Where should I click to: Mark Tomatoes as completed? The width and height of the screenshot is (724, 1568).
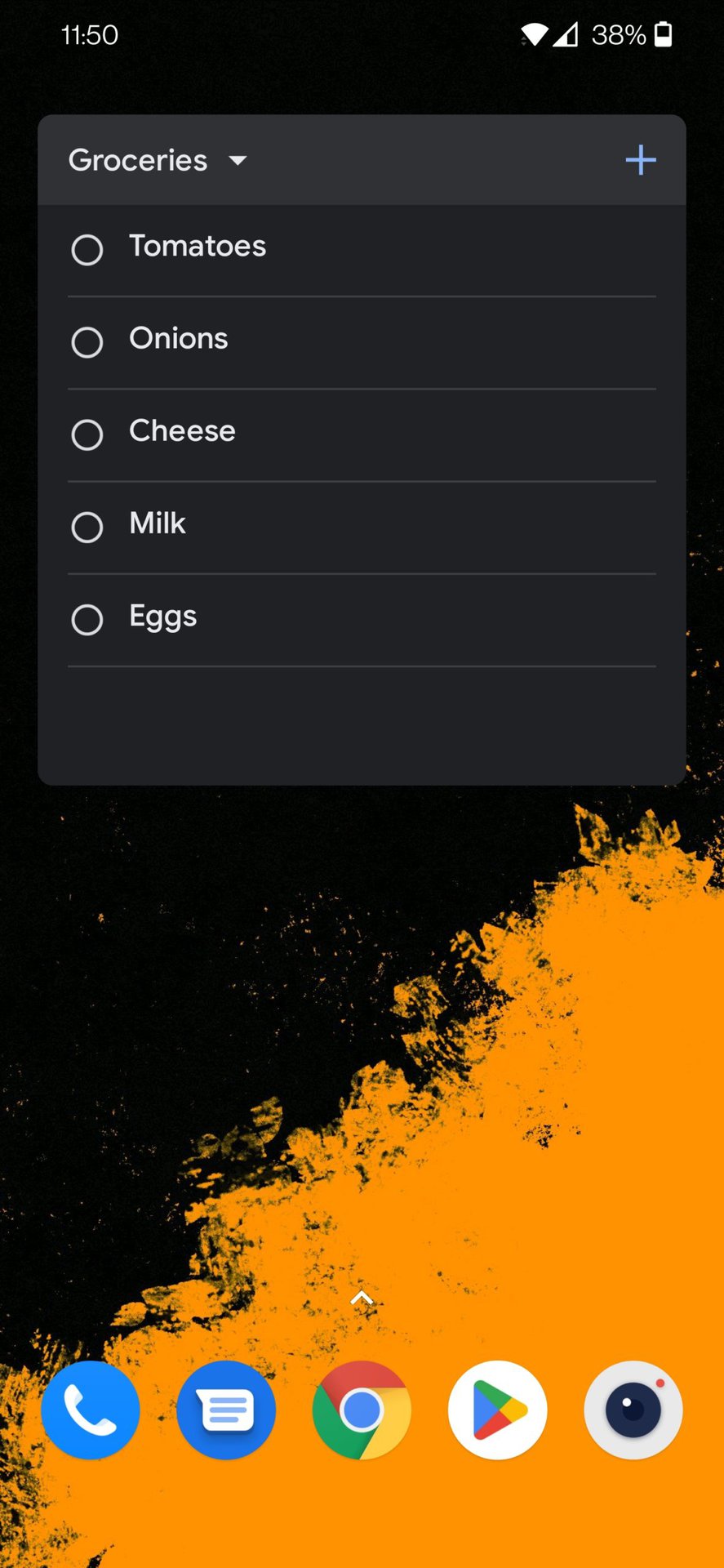tap(87, 250)
